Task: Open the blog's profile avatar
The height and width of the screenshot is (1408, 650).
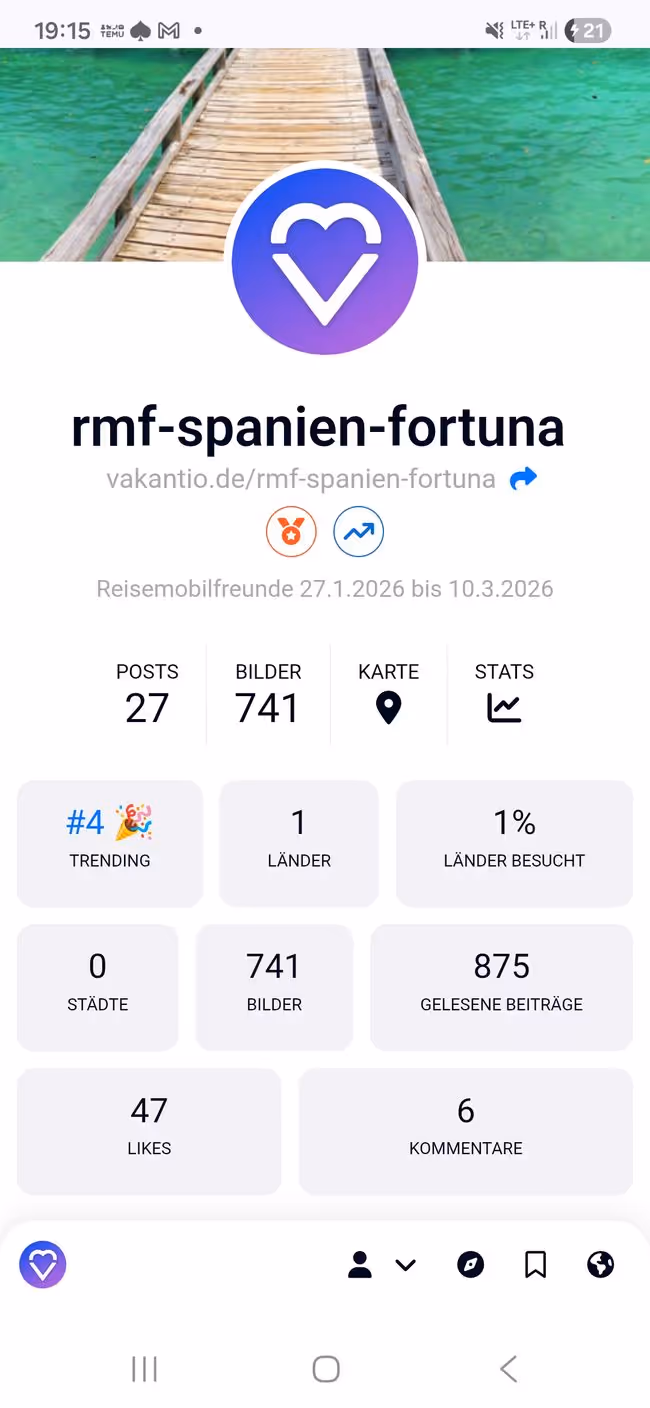Action: tap(325, 261)
